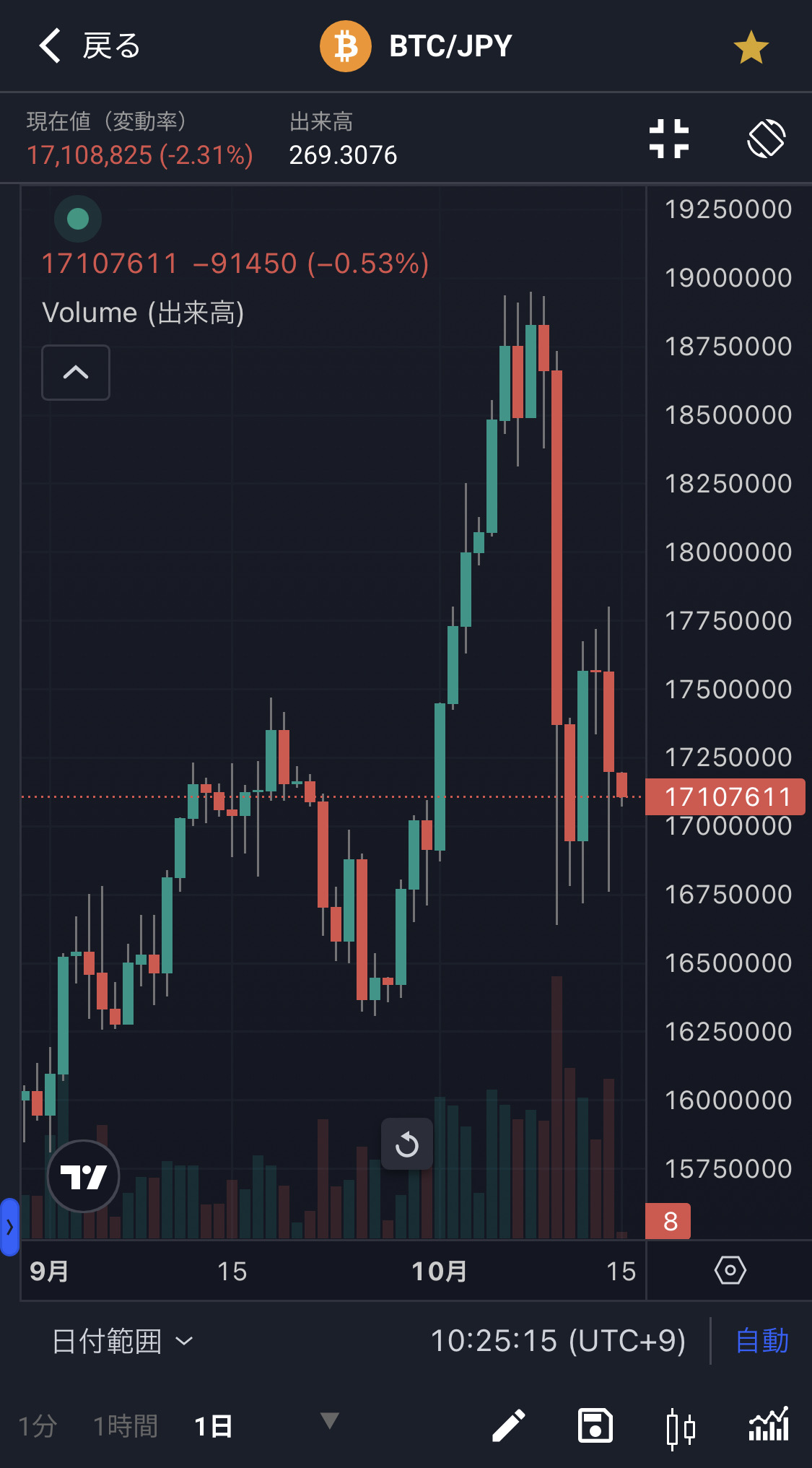The image size is (812, 1468).
Task: Rotate the chart screen orientation
Action: [766, 139]
